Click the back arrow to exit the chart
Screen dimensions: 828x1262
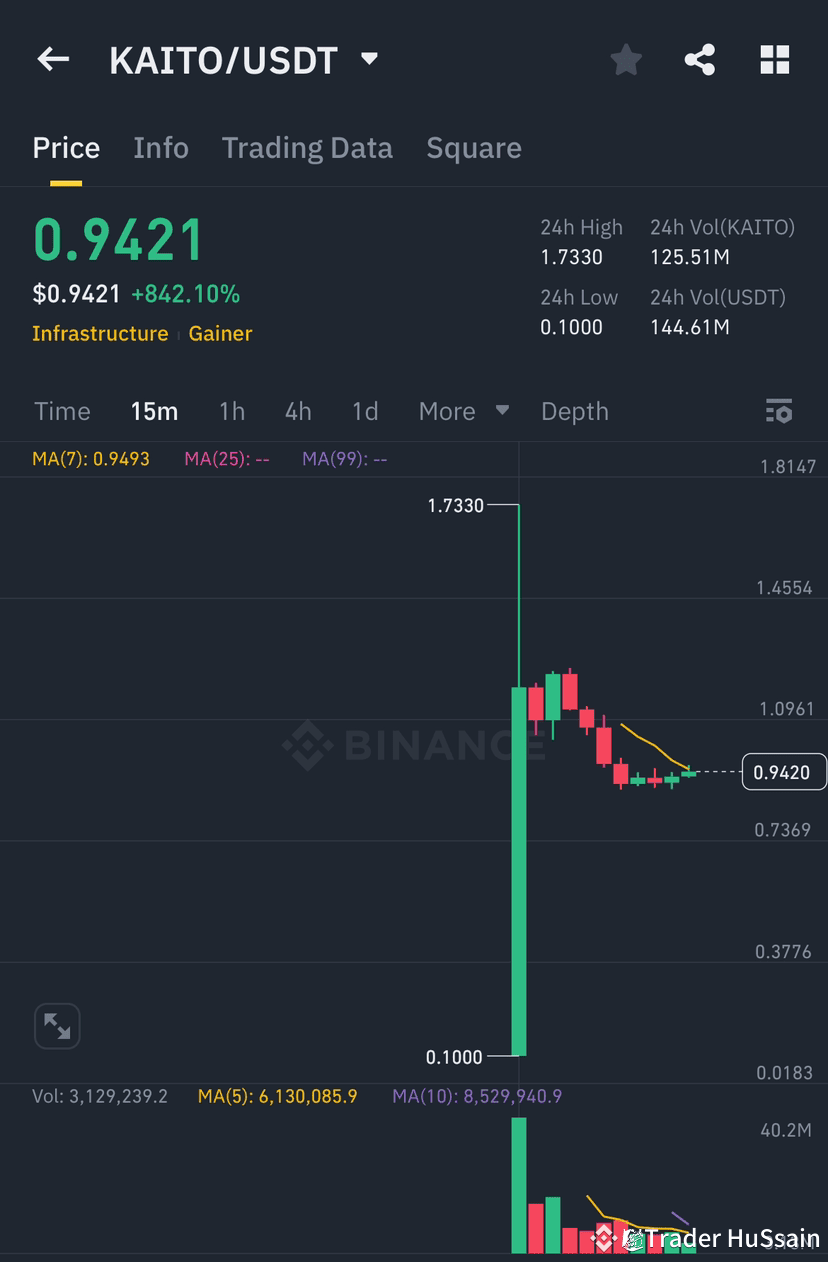tap(52, 59)
